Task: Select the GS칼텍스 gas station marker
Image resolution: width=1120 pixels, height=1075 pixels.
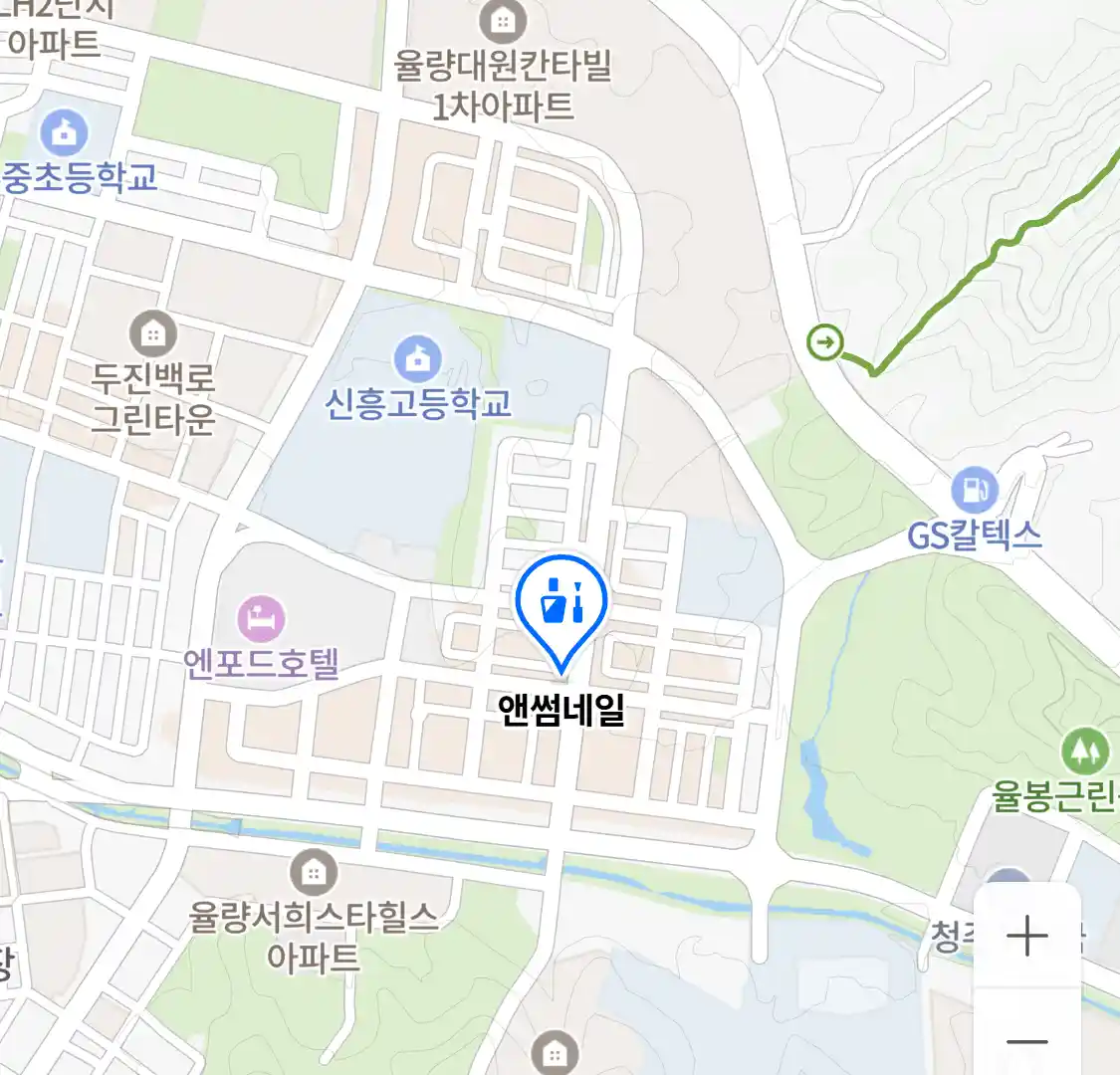Action: tap(975, 491)
